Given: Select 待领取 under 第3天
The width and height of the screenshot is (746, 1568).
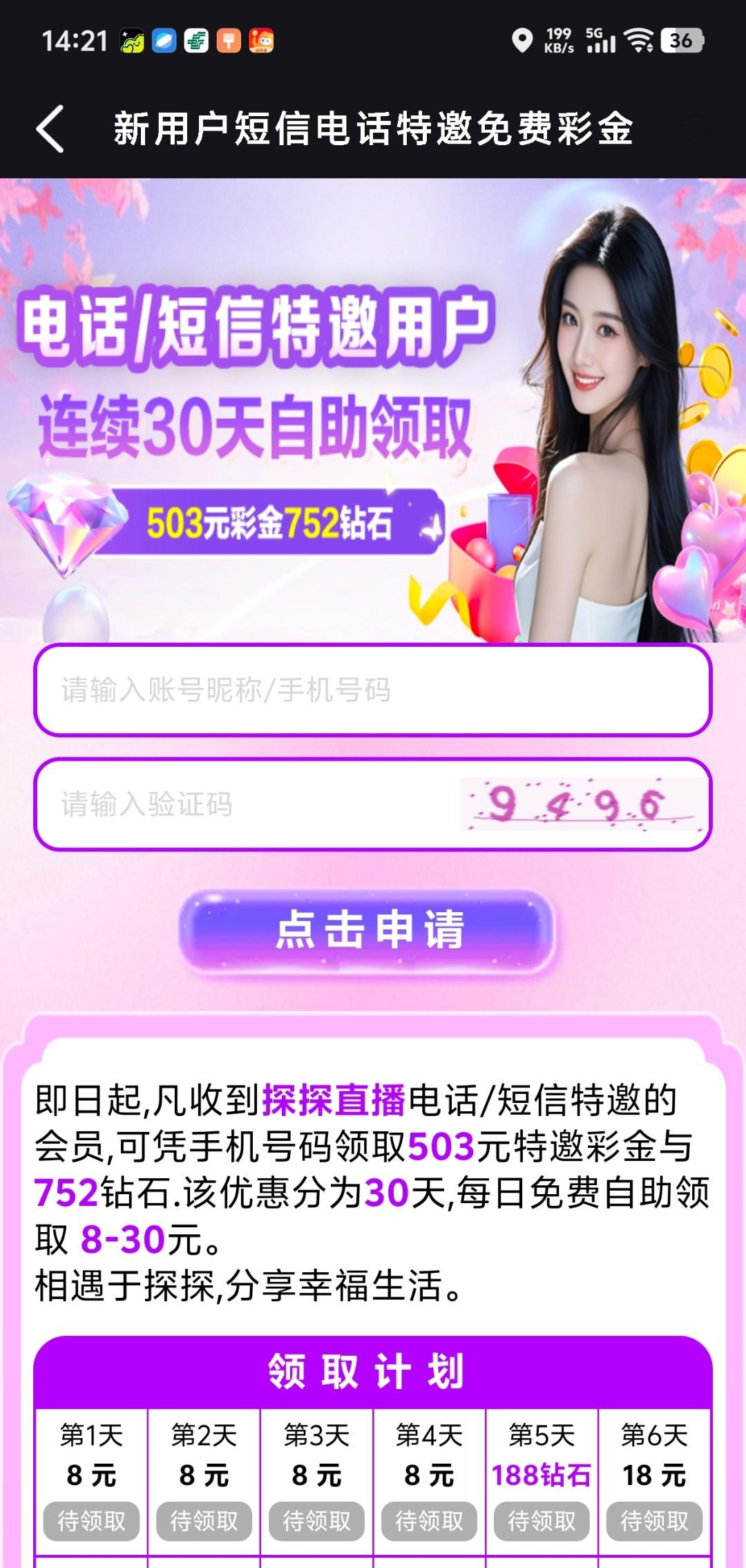Looking at the screenshot, I should pos(316,1520).
